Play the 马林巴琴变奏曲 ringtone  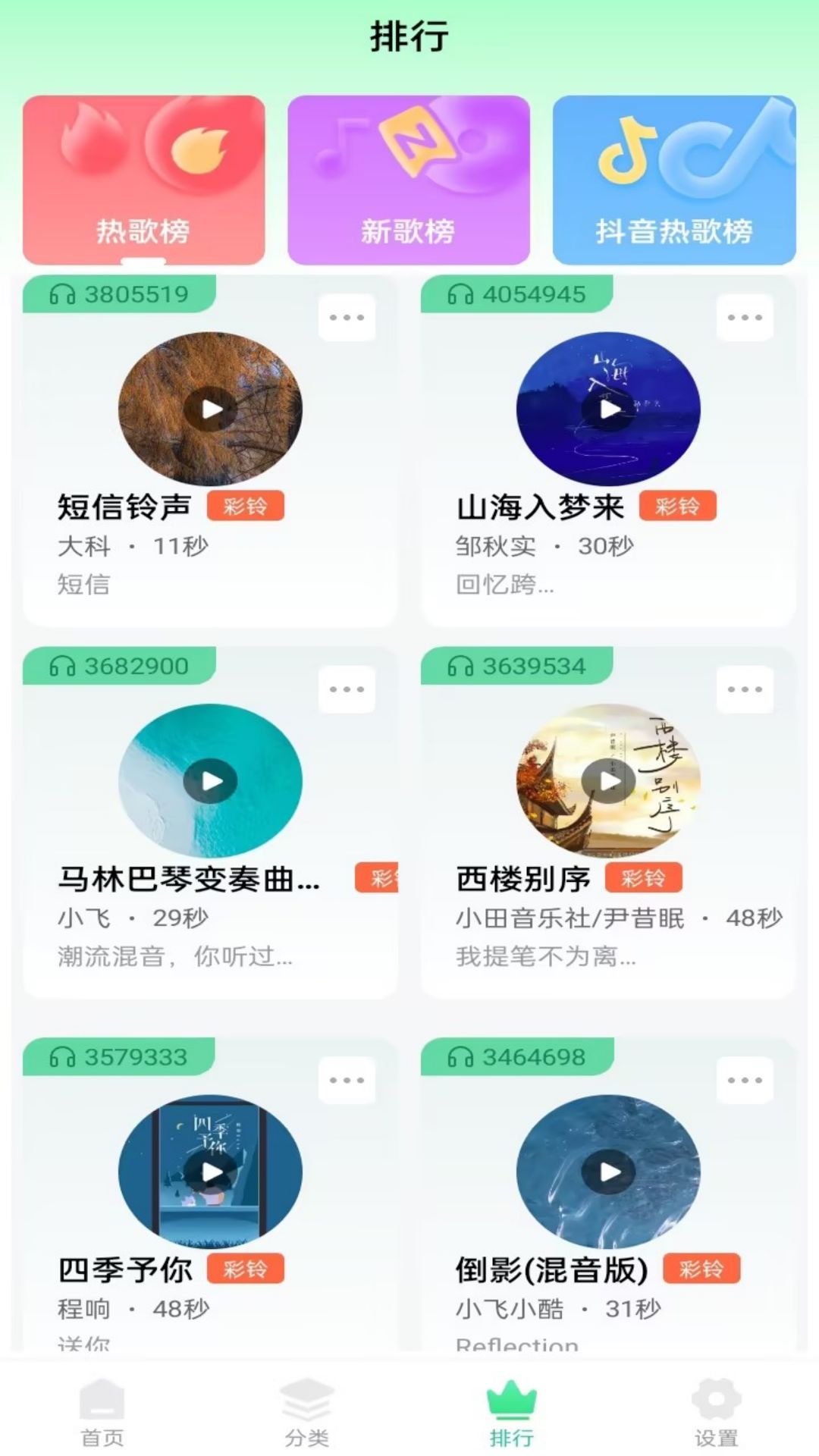coord(211,781)
